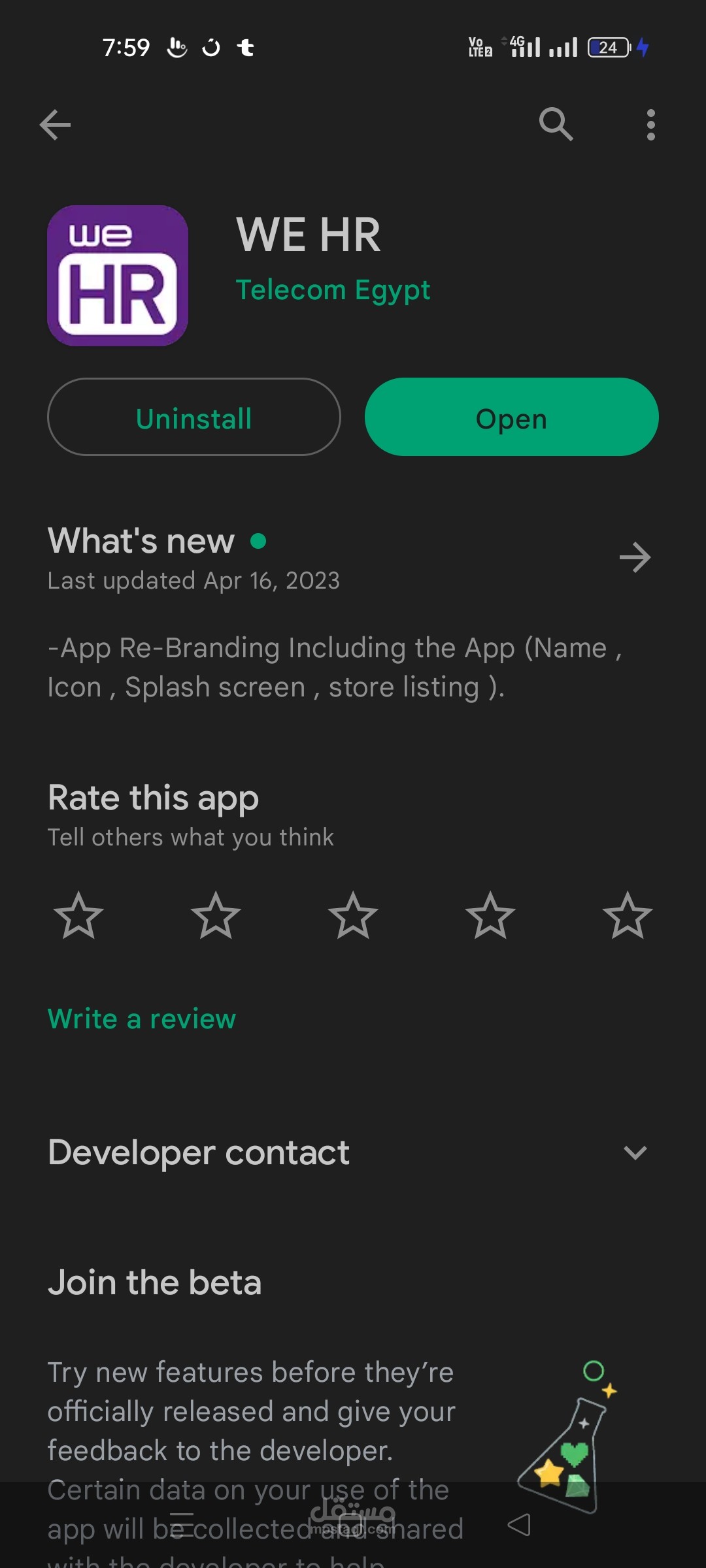Open the What's new details arrow
Image resolution: width=706 pixels, height=1568 pixels.
click(635, 557)
